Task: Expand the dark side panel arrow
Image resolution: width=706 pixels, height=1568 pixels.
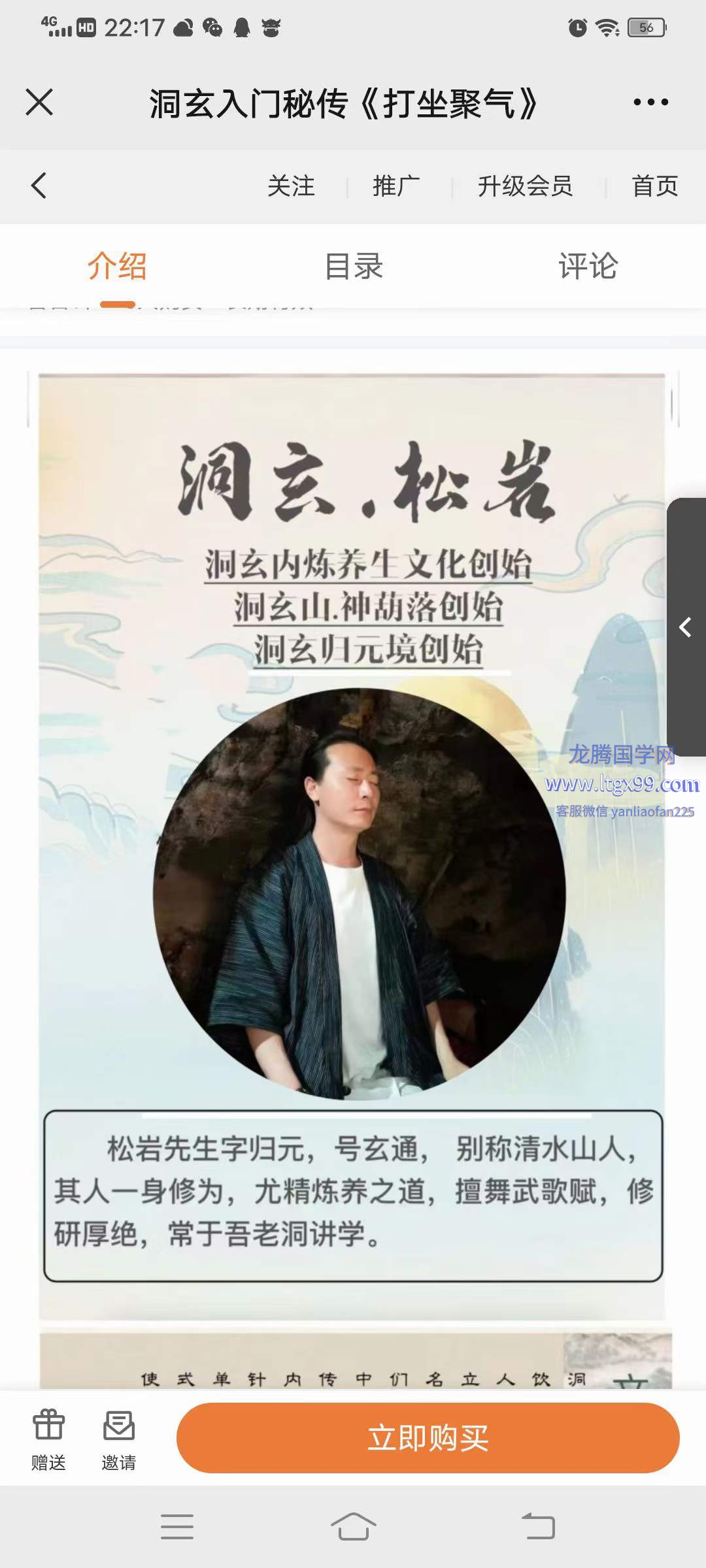Action: tap(685, 627)
